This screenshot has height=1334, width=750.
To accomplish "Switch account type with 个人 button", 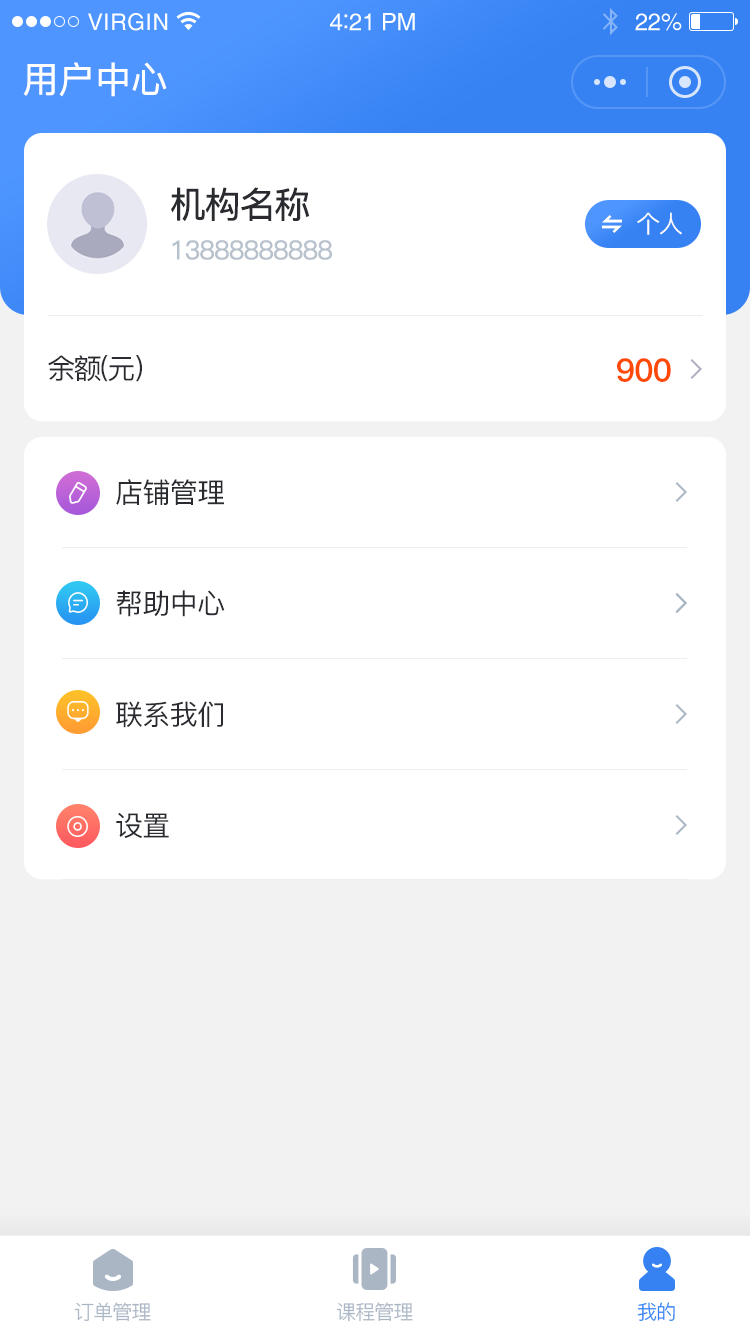I will [x=642, y=224].
